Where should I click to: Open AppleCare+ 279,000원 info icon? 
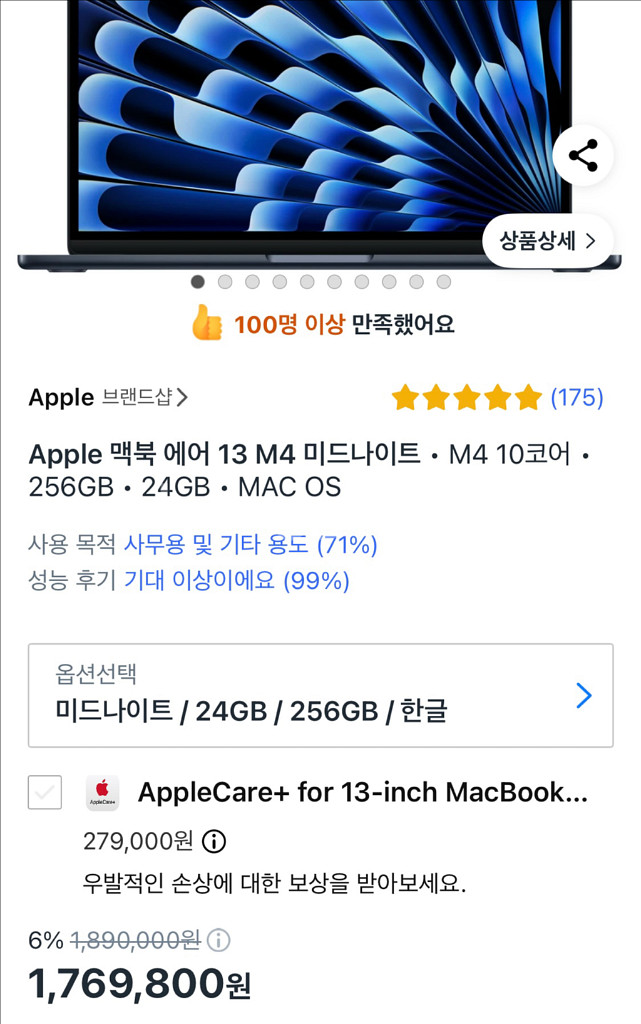(214, 840)
